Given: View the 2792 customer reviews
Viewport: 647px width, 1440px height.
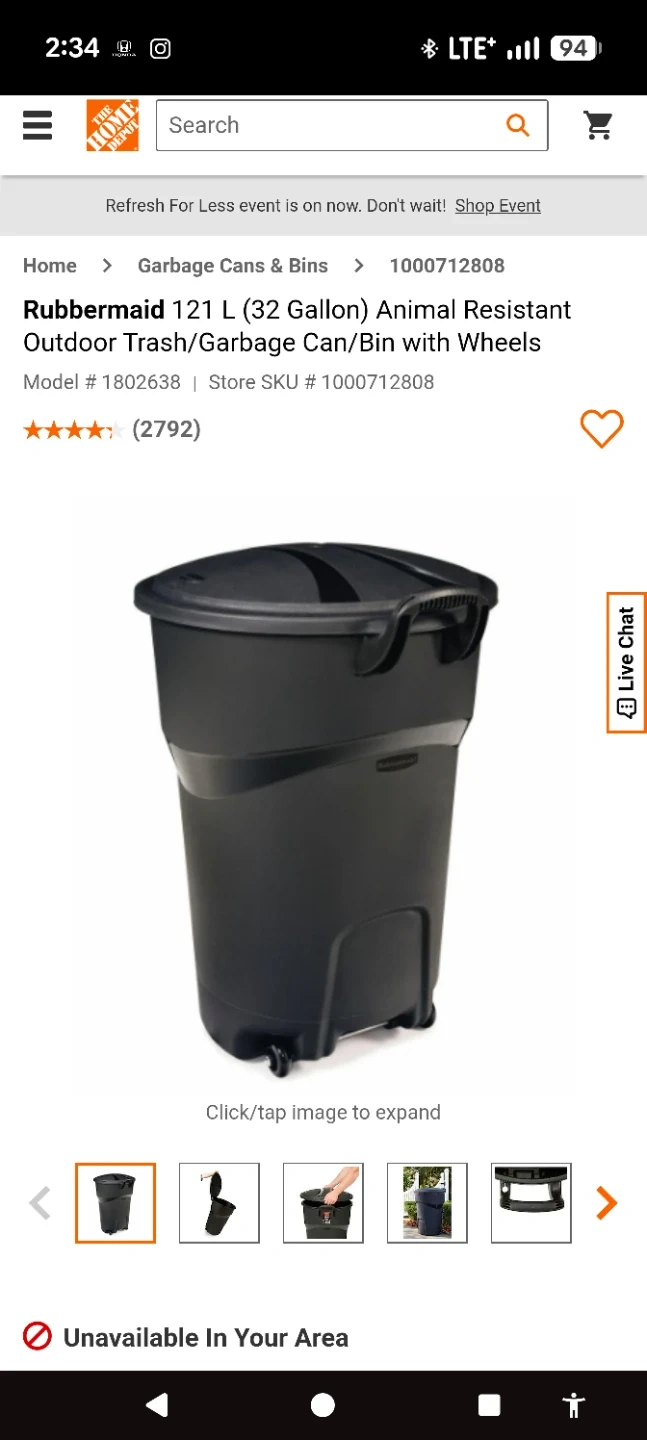Looking at the screenshot, I should [x=166, y=430].
